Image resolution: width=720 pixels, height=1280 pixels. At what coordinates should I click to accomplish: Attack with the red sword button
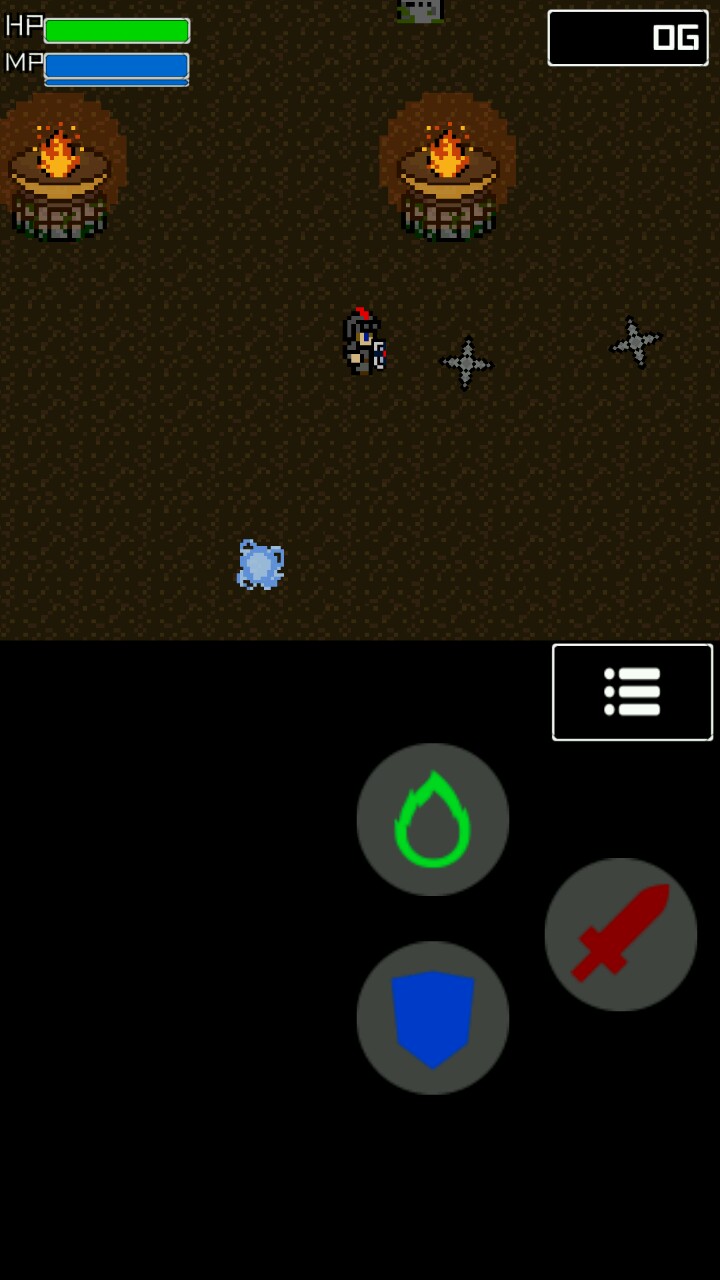(x=620, y=934)
